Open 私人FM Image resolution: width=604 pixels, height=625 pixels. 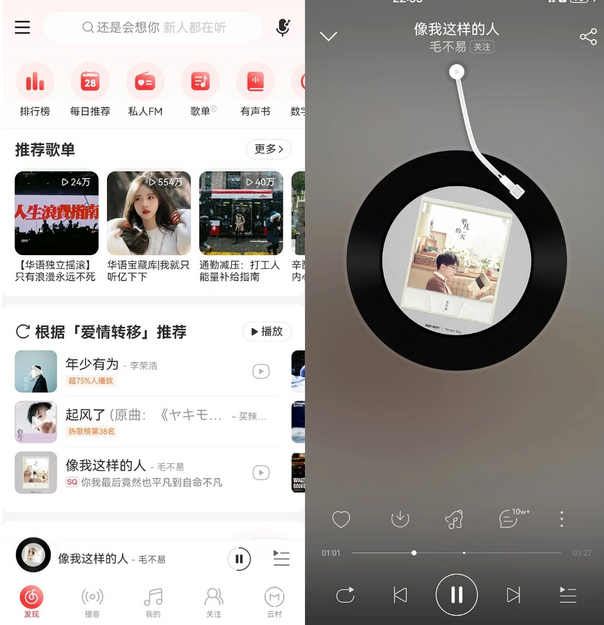coord(145,90)
